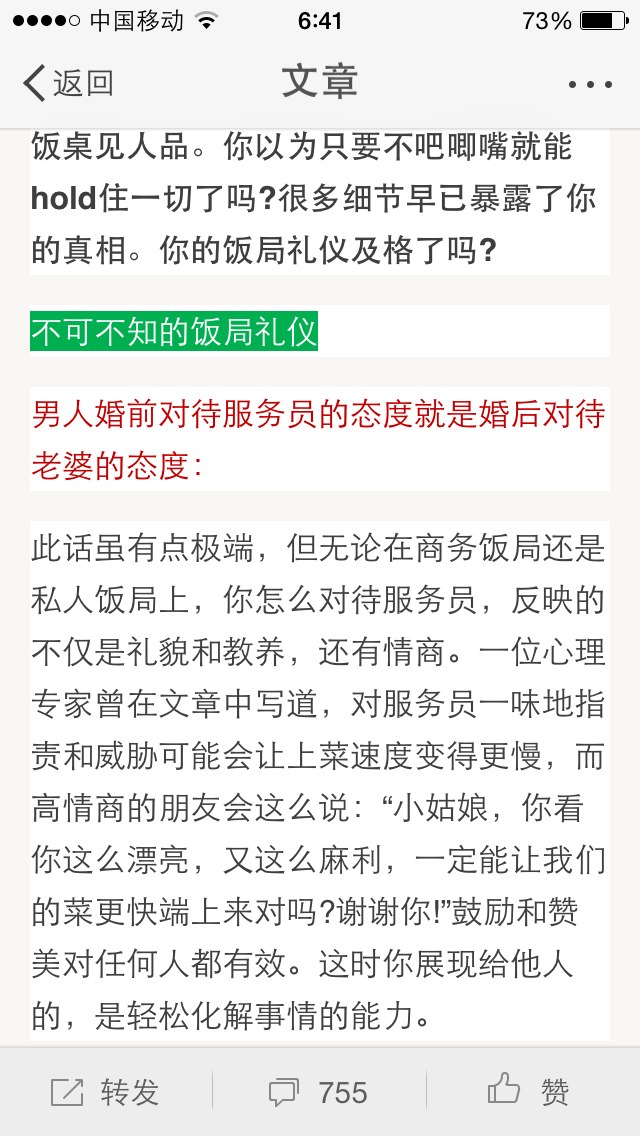Screen dimensions: 640x1136
Task: Open the three-dot overflow menu
Action: [x=590, y=85]
